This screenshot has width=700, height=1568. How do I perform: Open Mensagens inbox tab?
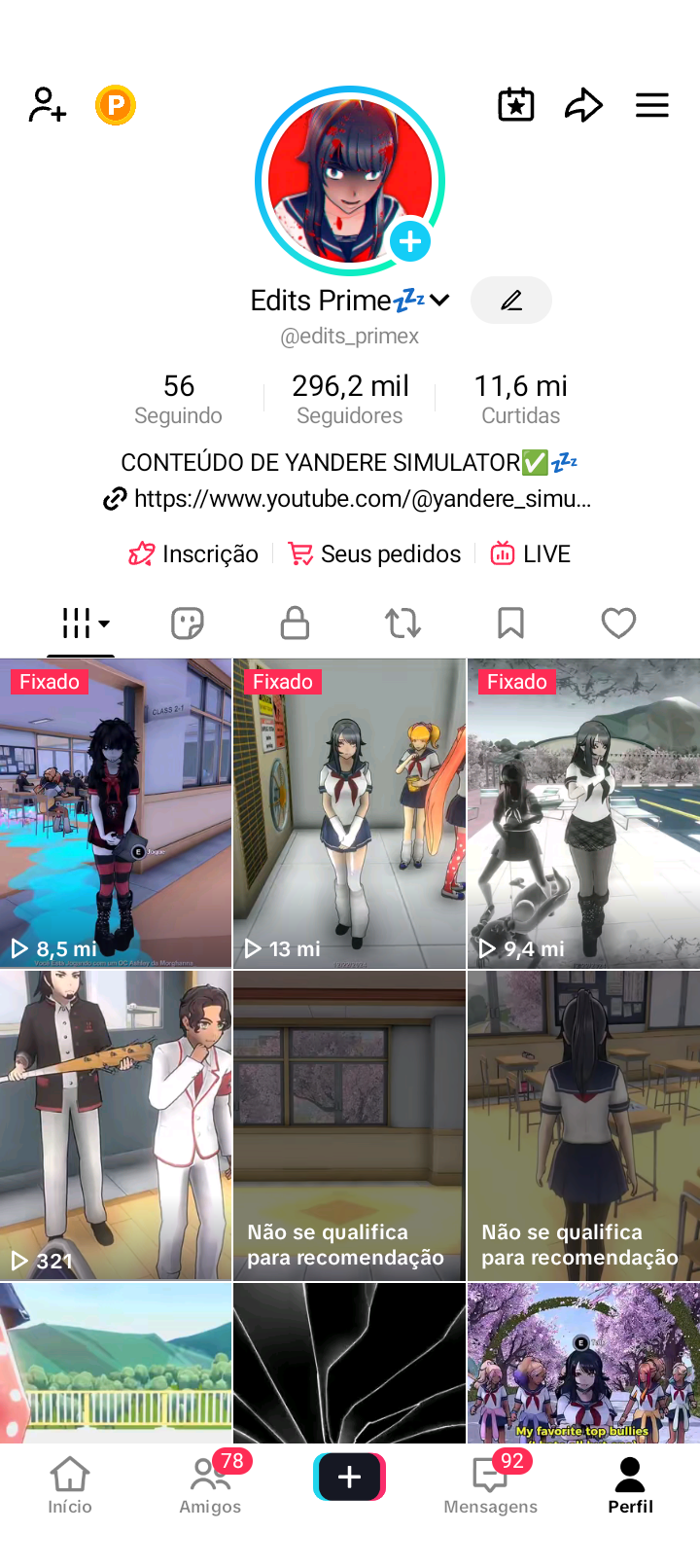[x=490, y=1485]
